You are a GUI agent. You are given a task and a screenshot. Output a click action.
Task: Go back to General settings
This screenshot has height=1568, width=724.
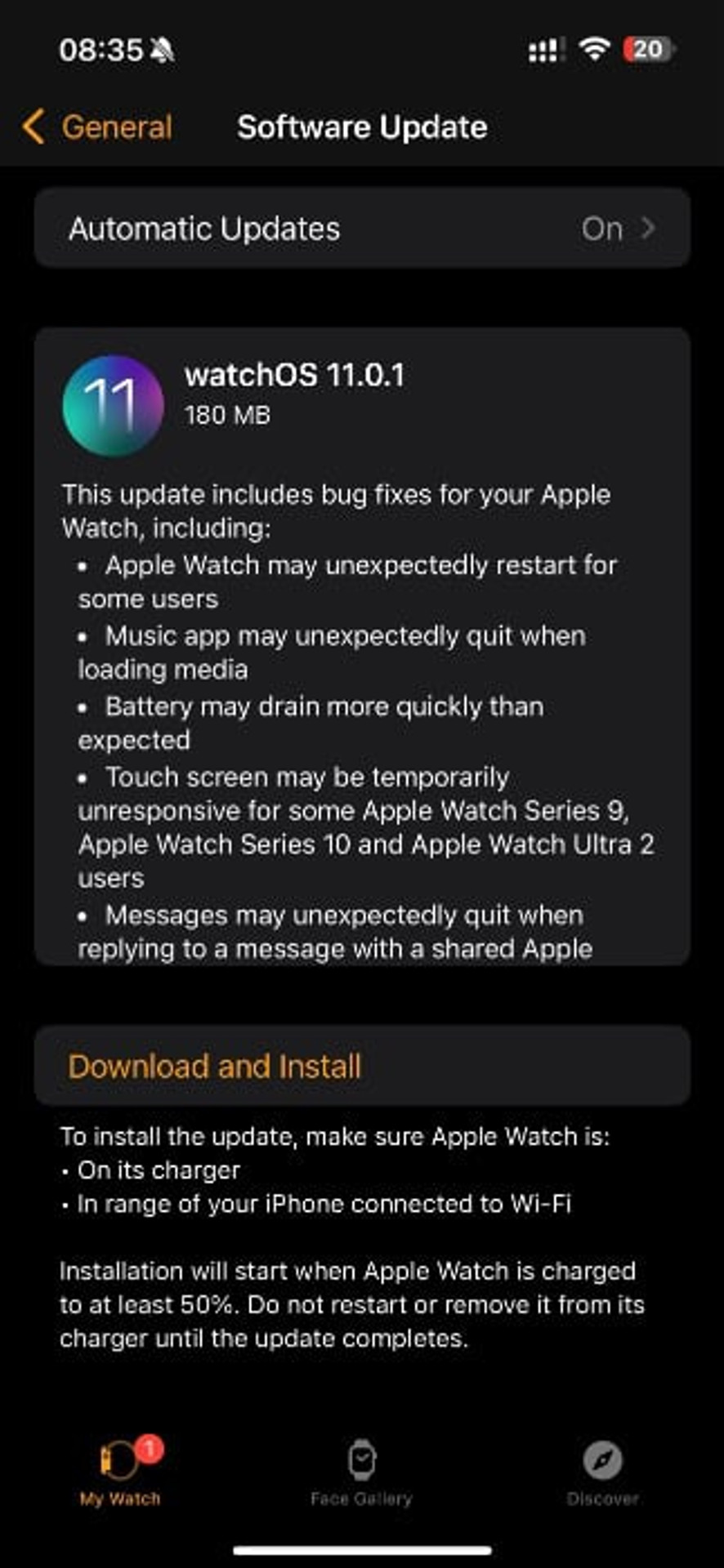point(98,127)
